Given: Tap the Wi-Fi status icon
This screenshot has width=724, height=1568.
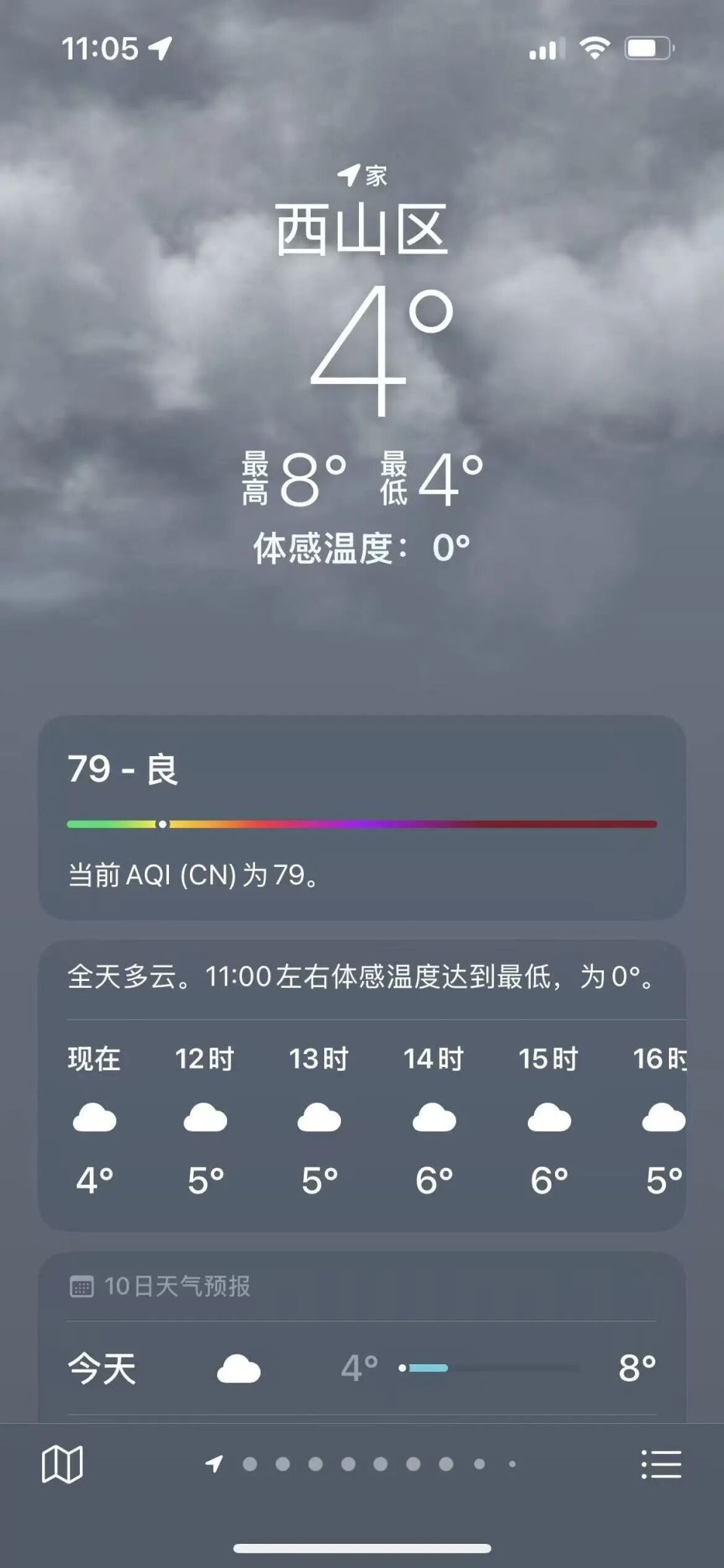Looking at the screenshot, I should tap(594, 47).
